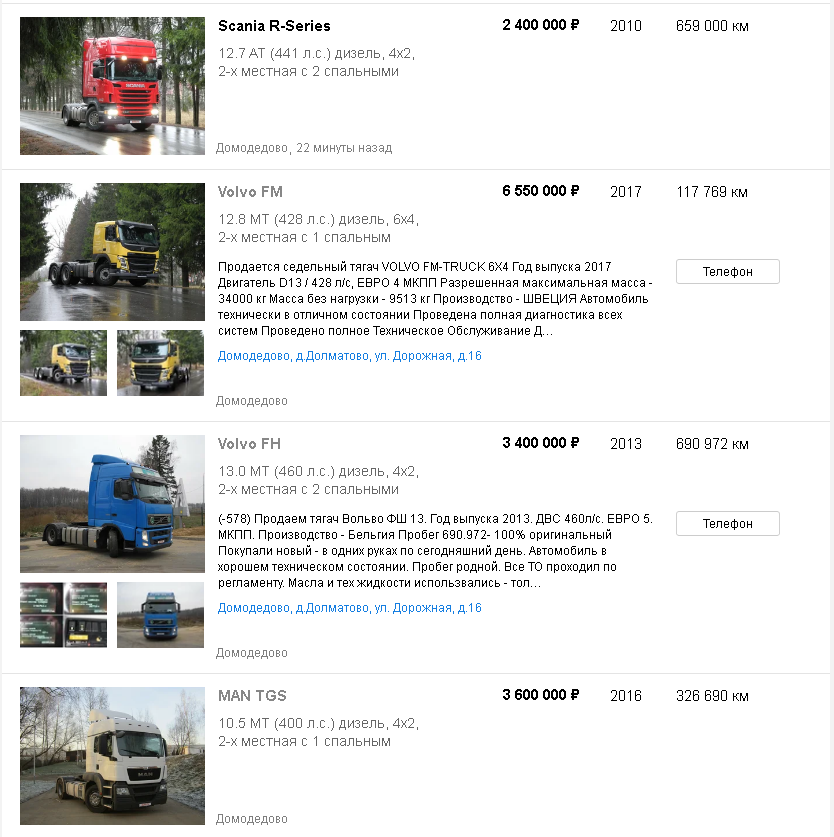The image size is (834, 837).
Task: Open the Volvo FM front-view small thumbnail
Action: click(x=160, y=363)
